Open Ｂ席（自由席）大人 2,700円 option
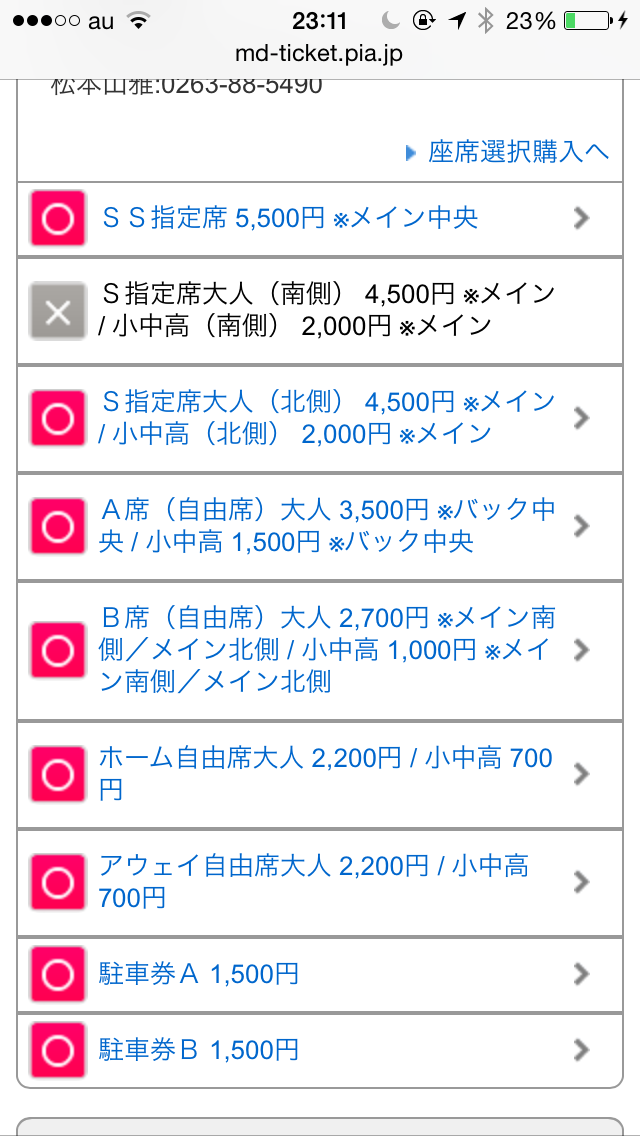Screen dimensions: 640x1136 [328, 650]
